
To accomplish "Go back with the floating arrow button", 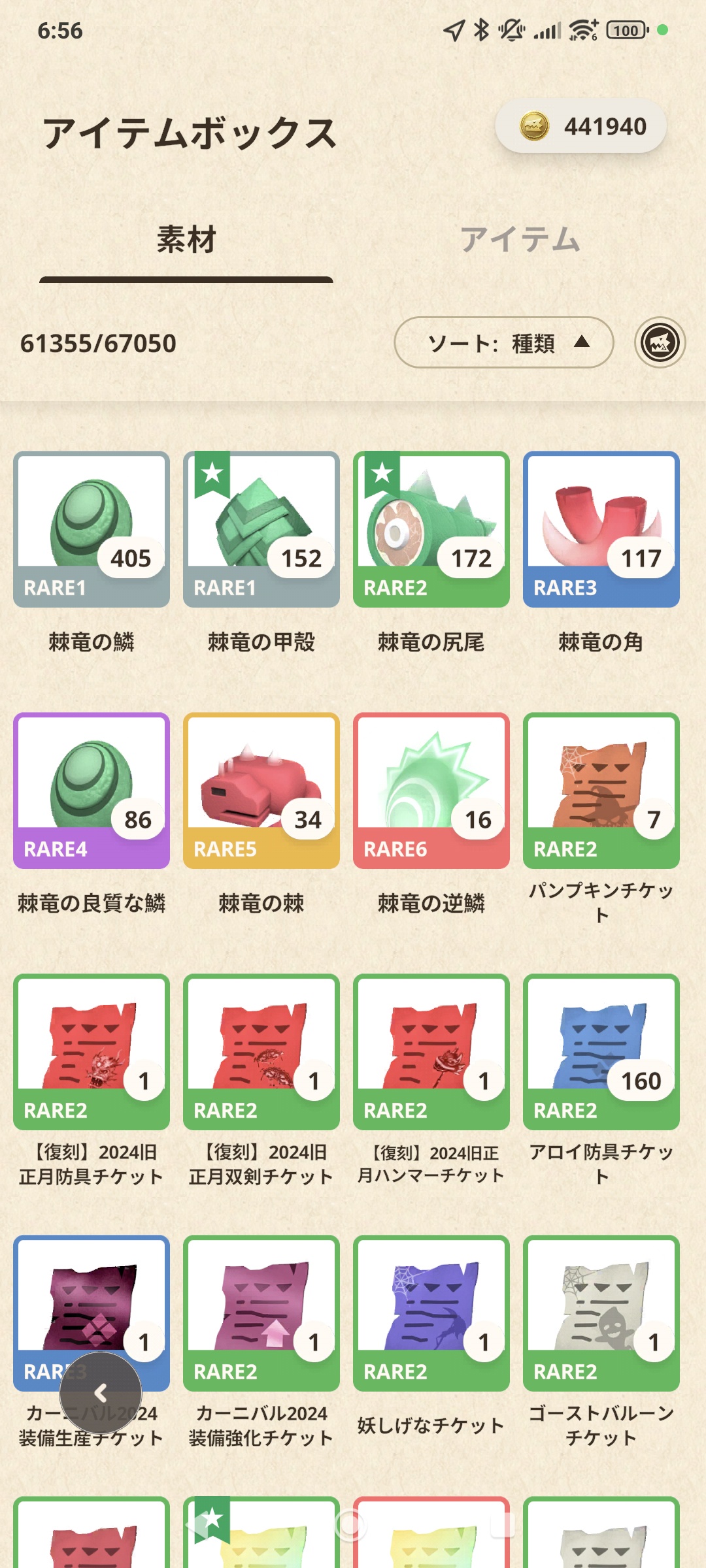I will (x=101, y=1393).
